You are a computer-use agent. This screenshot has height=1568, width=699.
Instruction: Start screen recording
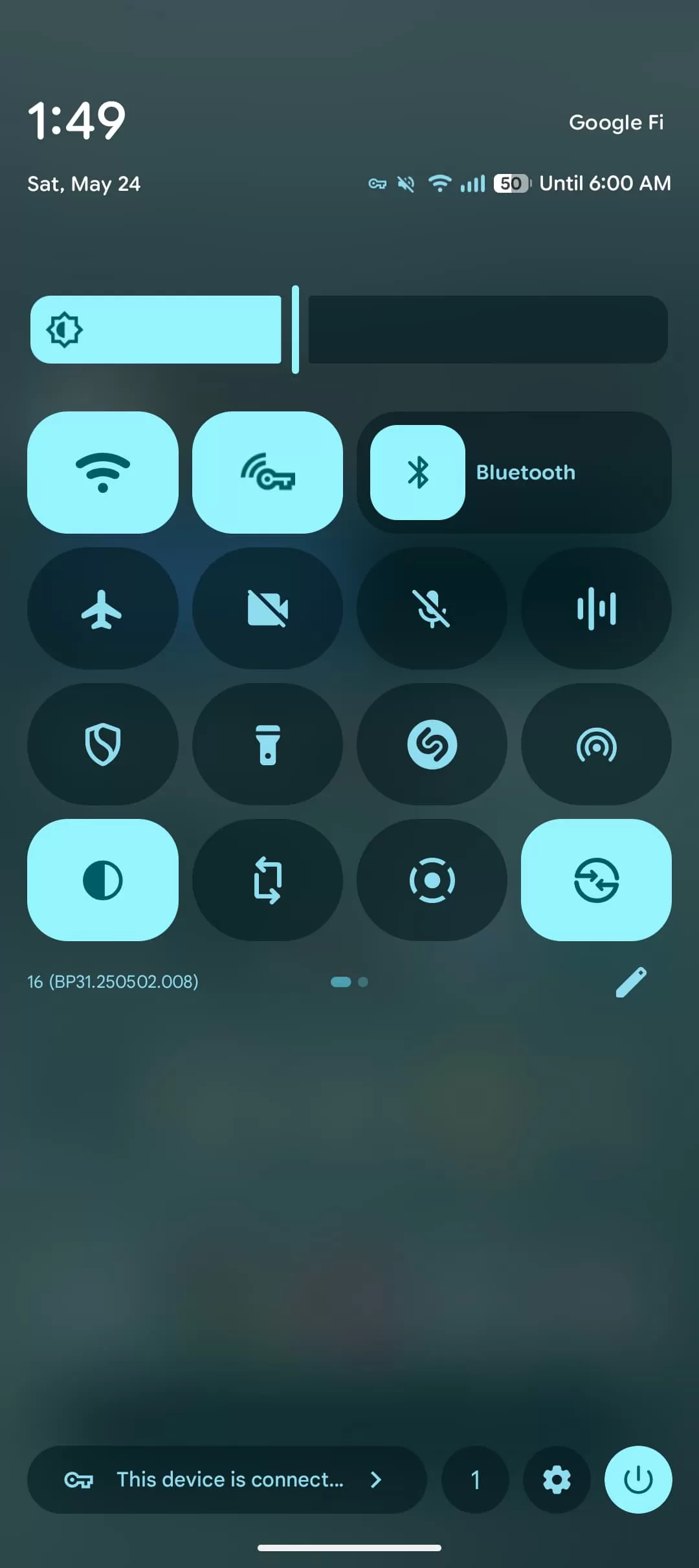(432, 880)
